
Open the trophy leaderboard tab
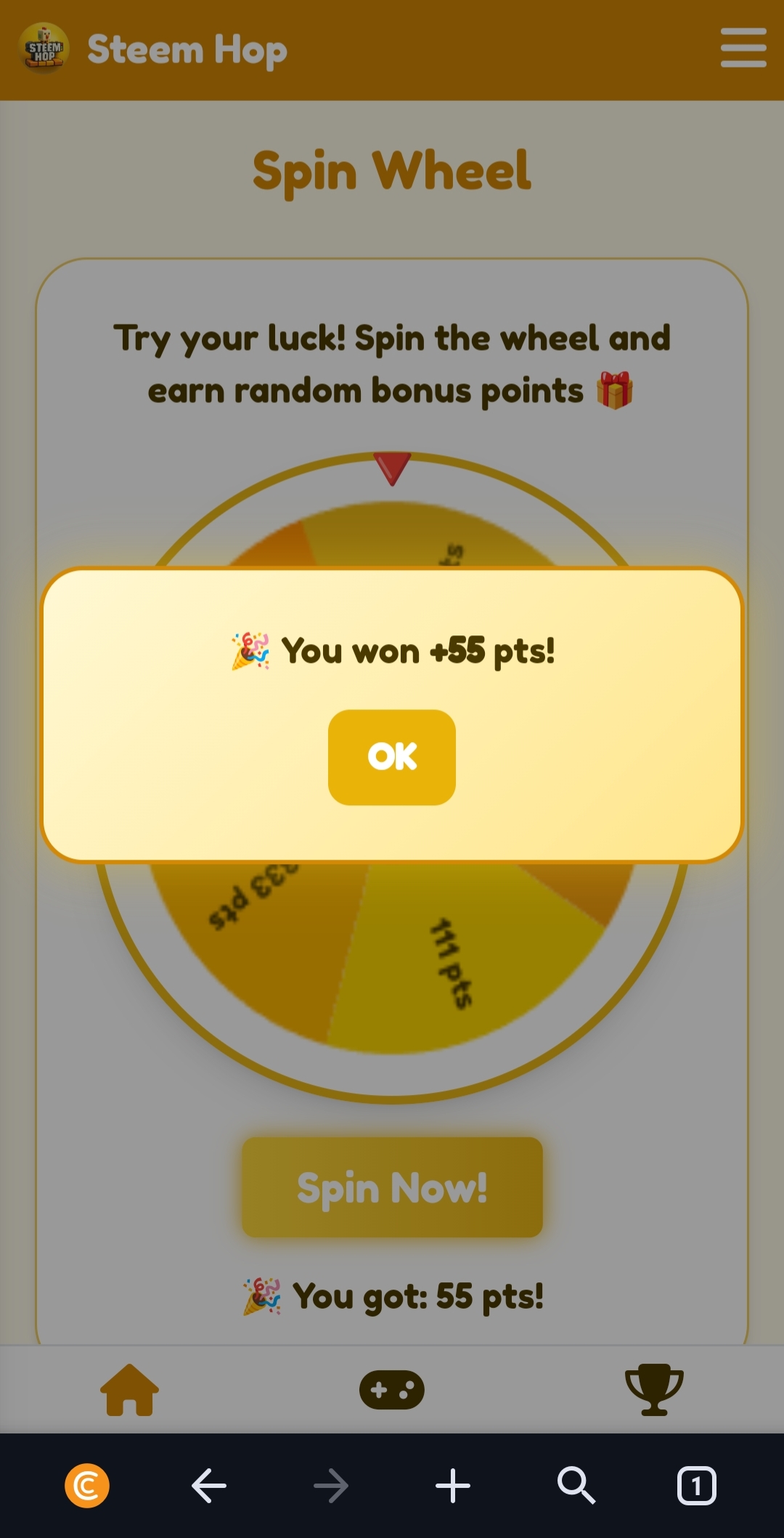pos(654,1389)
